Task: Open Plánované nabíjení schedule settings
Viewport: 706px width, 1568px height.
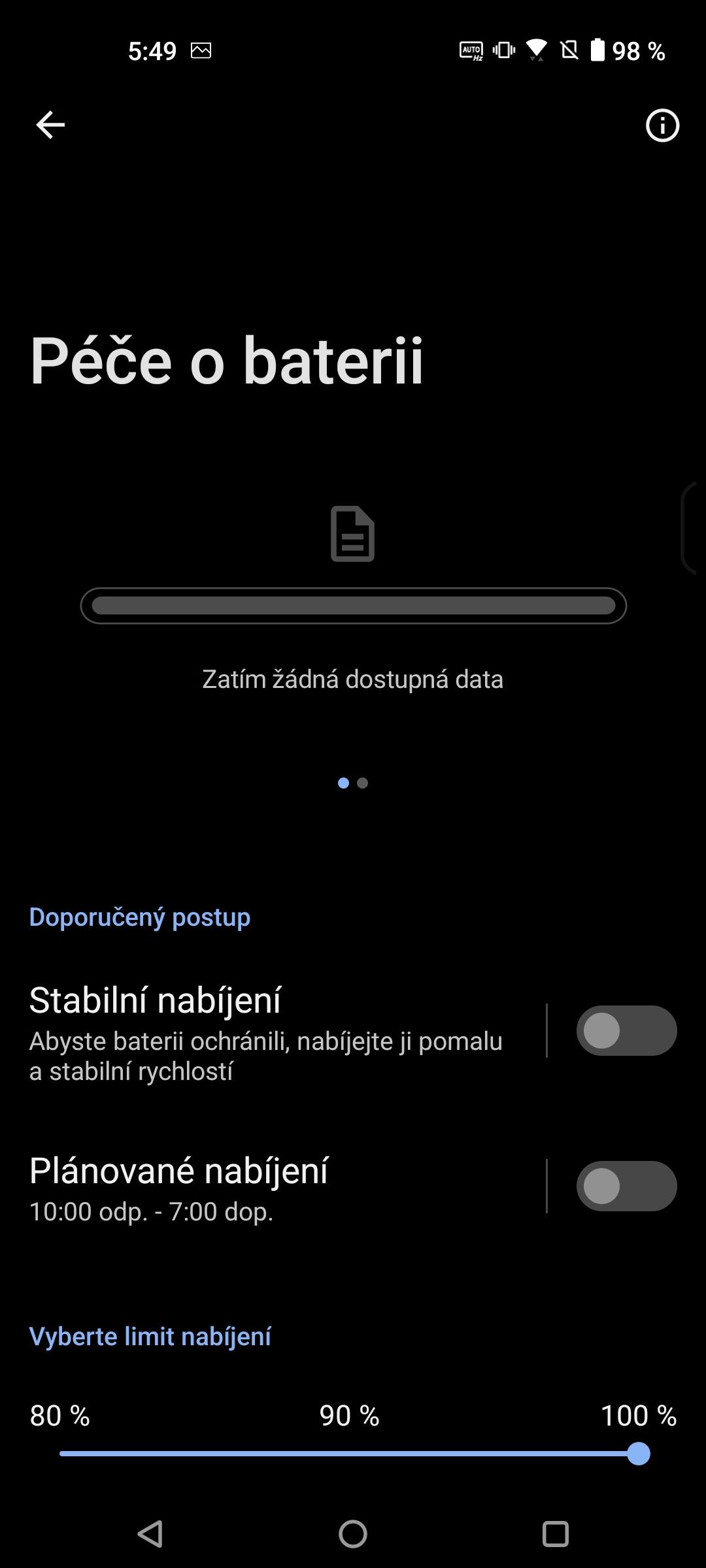Action: pos(275,1186)
